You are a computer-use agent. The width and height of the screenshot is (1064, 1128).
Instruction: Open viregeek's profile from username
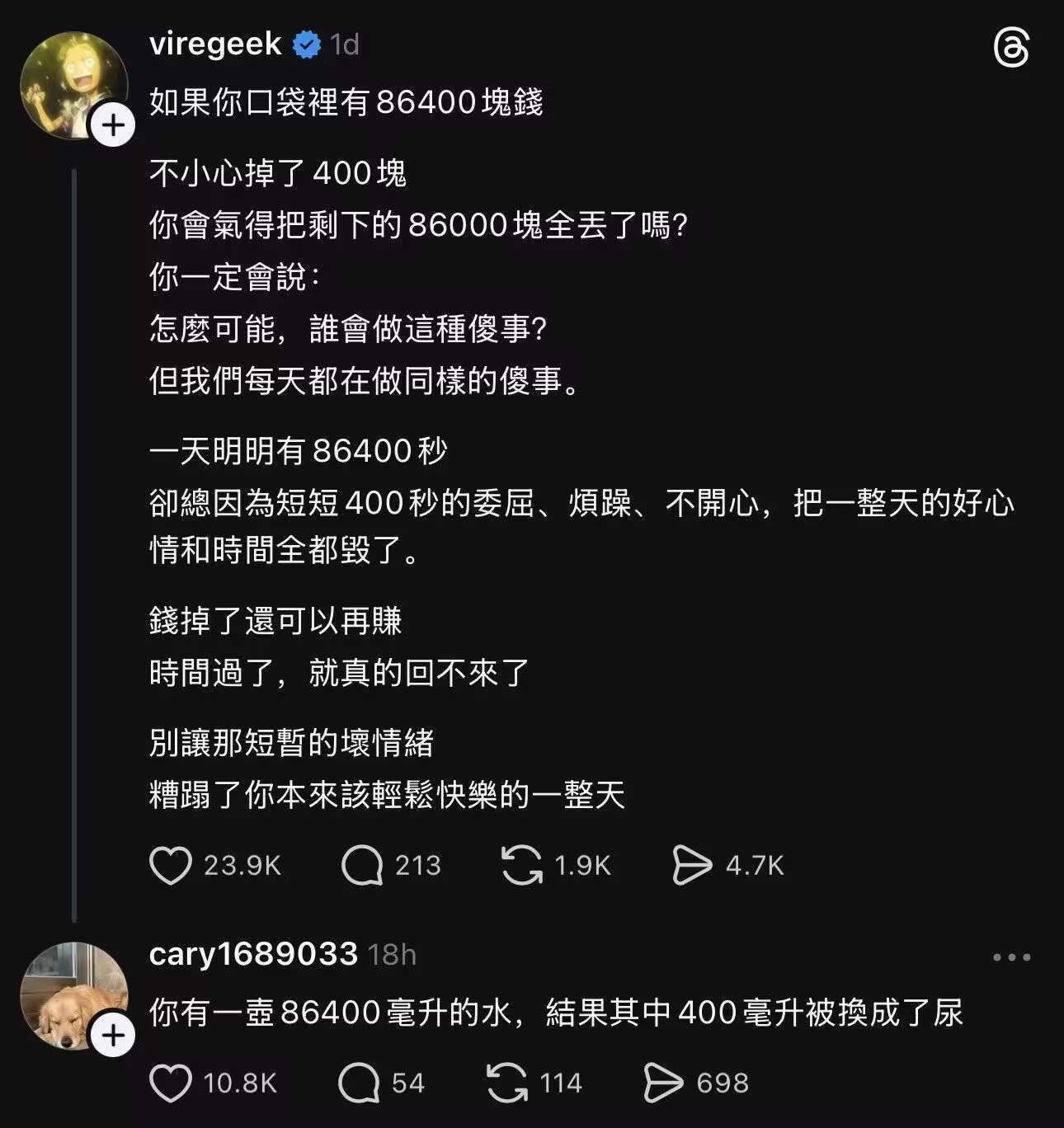click(x=215, y=44)
